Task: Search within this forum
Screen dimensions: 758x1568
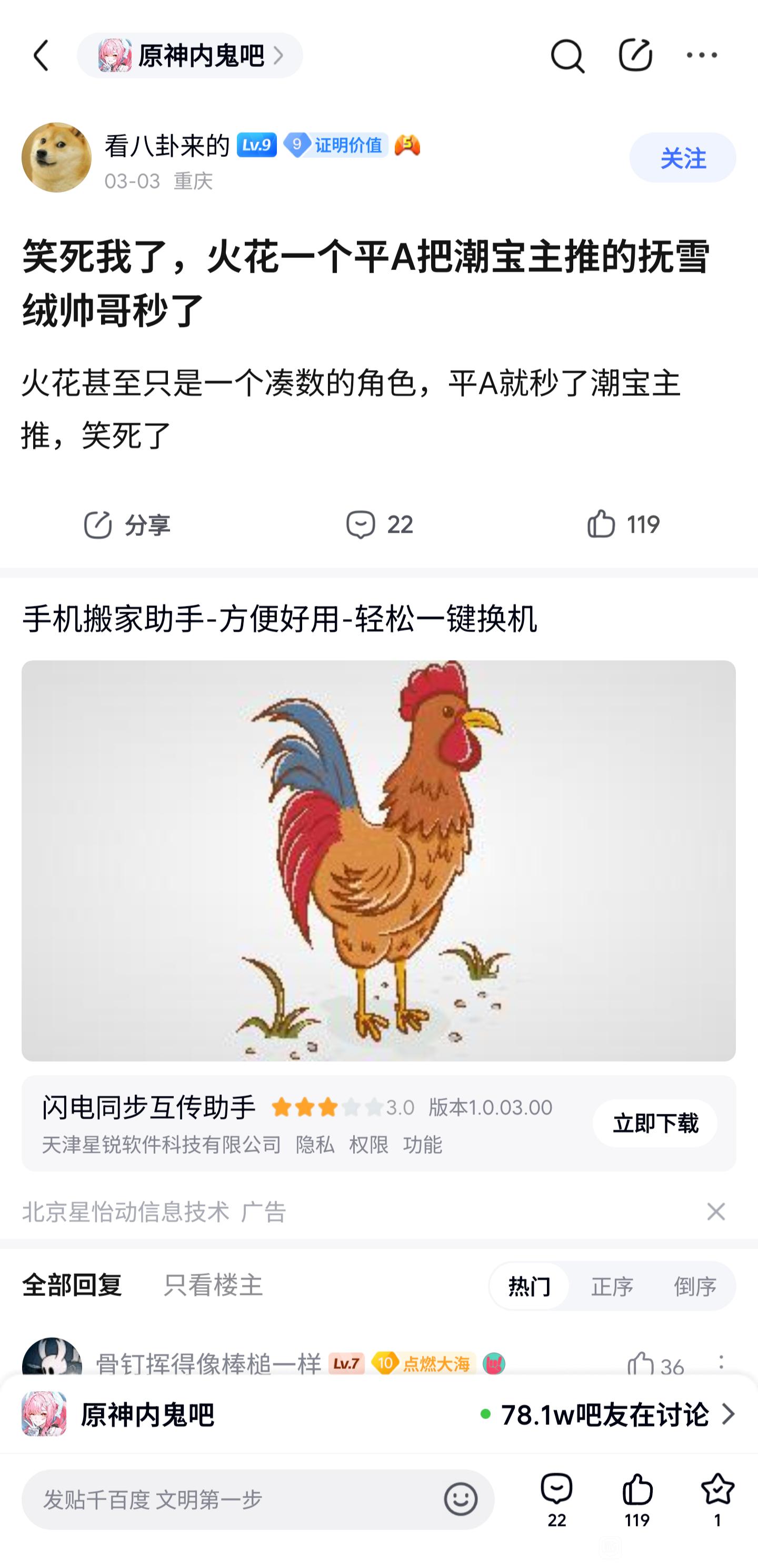Action: 567,56
